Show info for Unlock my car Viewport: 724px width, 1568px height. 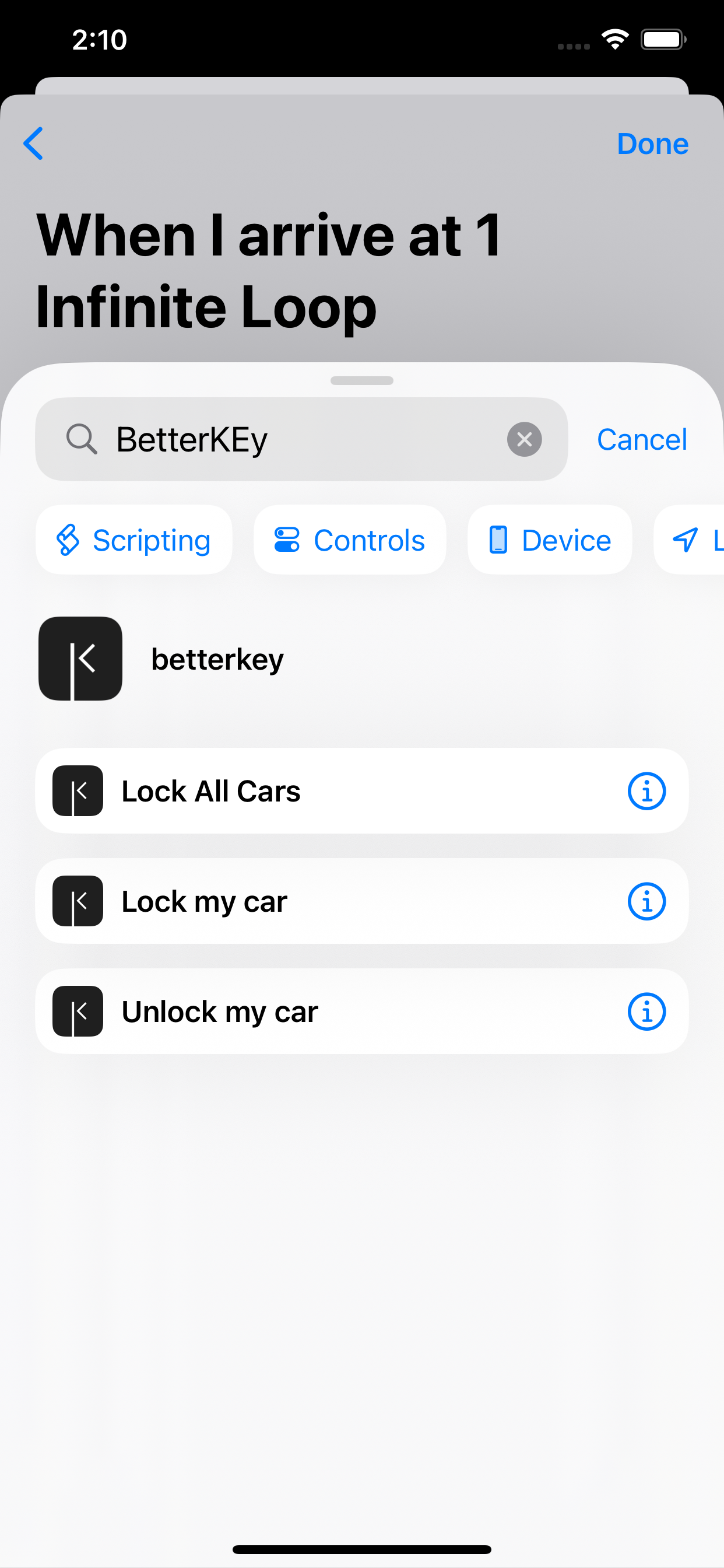point(646,1012)
